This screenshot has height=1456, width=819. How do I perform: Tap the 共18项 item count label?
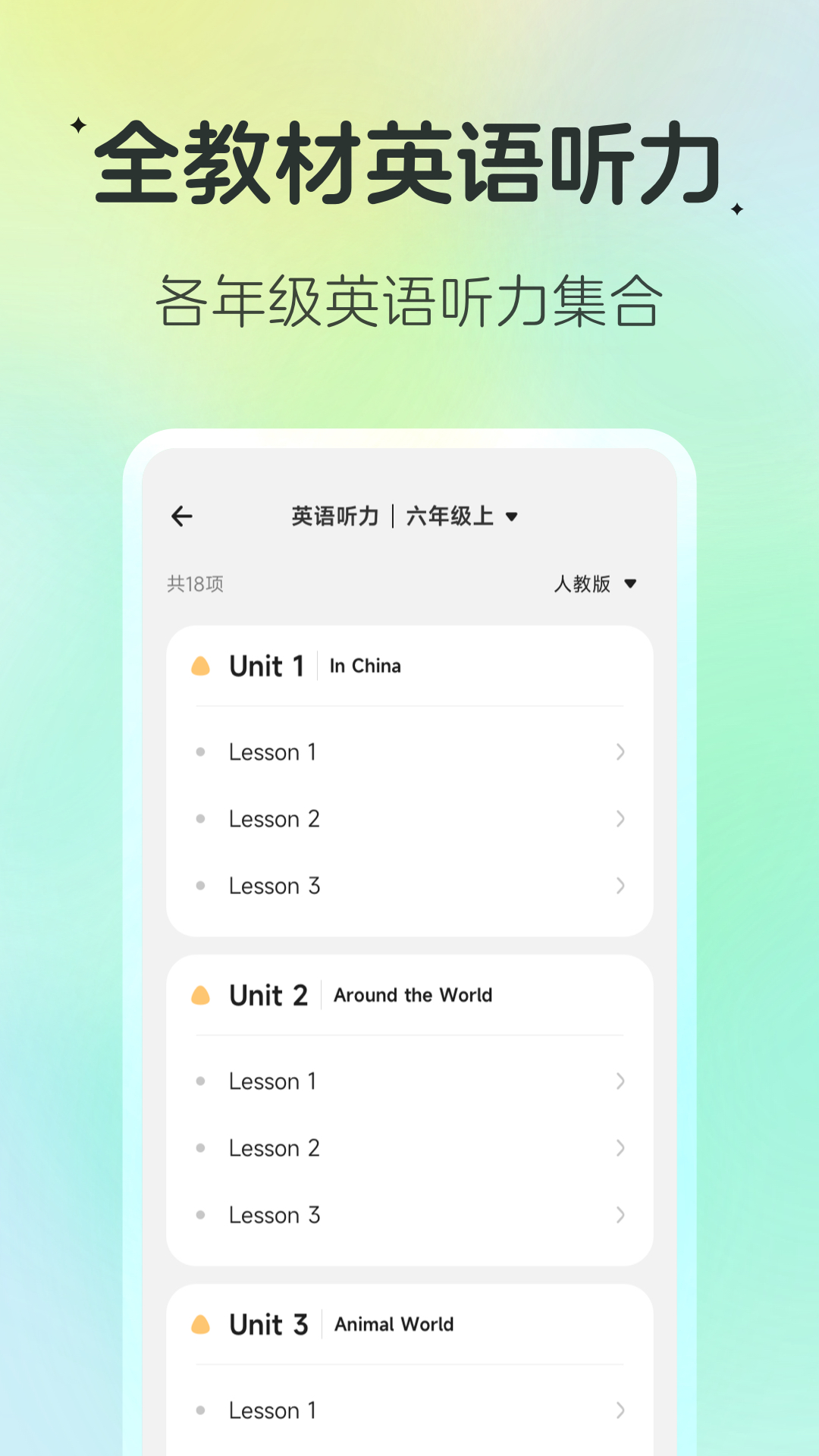tap(195, 584)
